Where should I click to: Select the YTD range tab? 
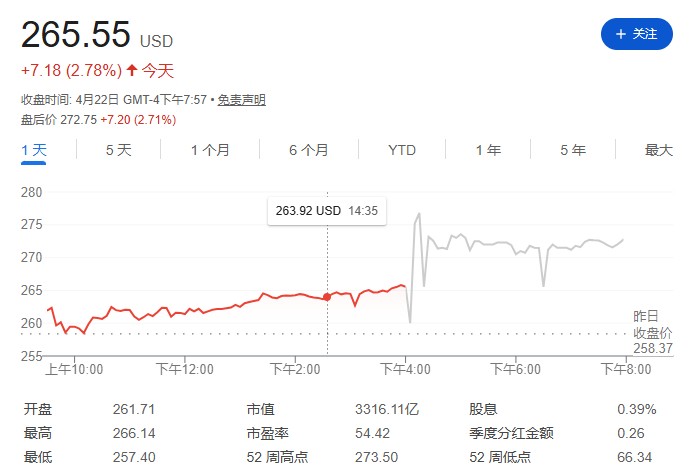coord(402,150)
